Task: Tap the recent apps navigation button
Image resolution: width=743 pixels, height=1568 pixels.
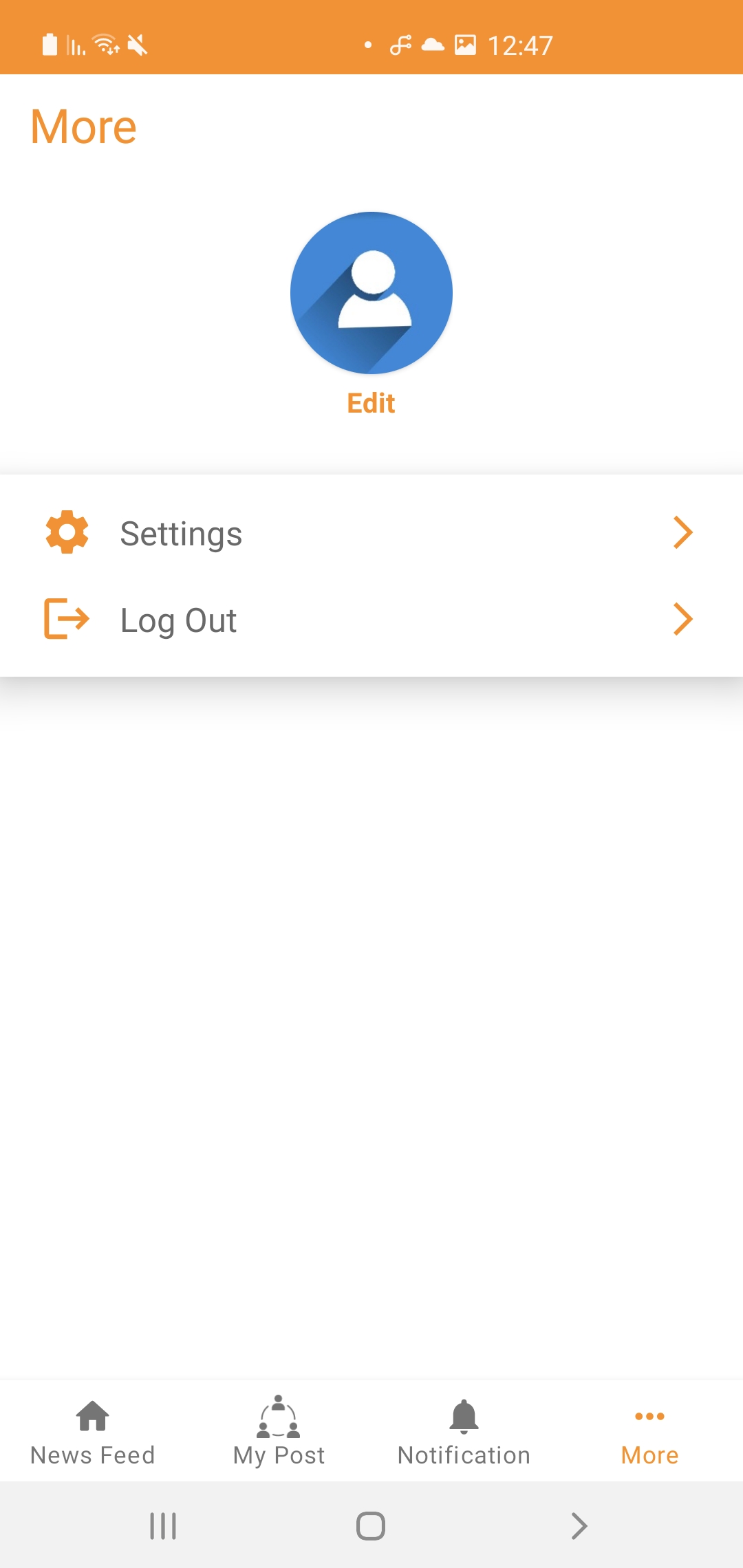Action: pos(162,1527)
